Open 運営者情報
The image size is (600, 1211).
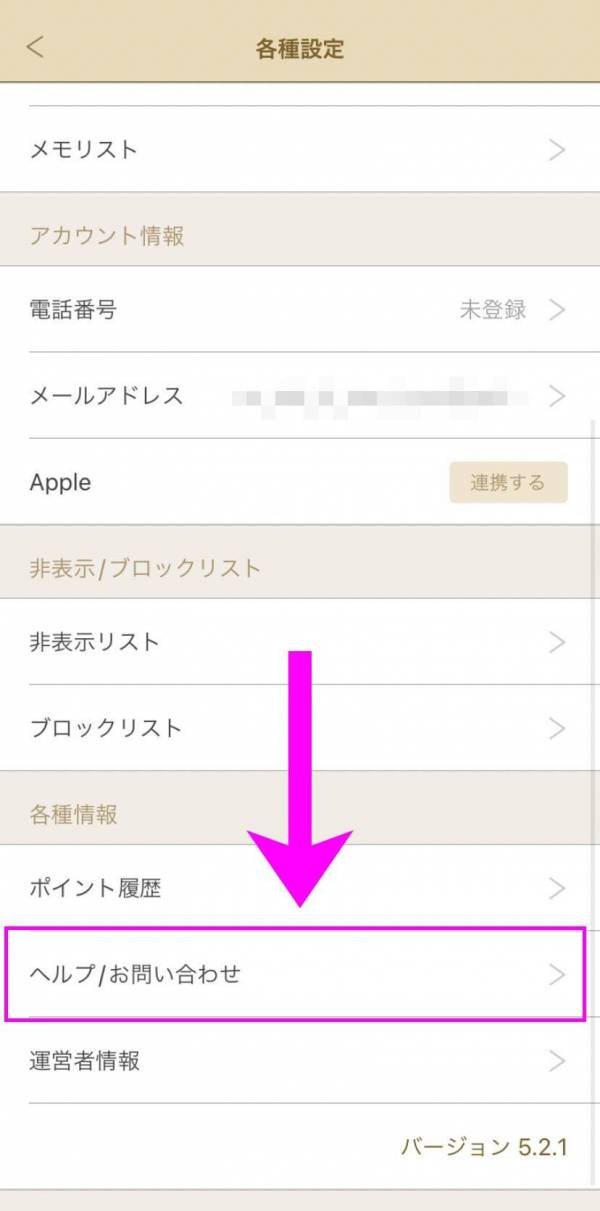click(x=298, y=1061)
